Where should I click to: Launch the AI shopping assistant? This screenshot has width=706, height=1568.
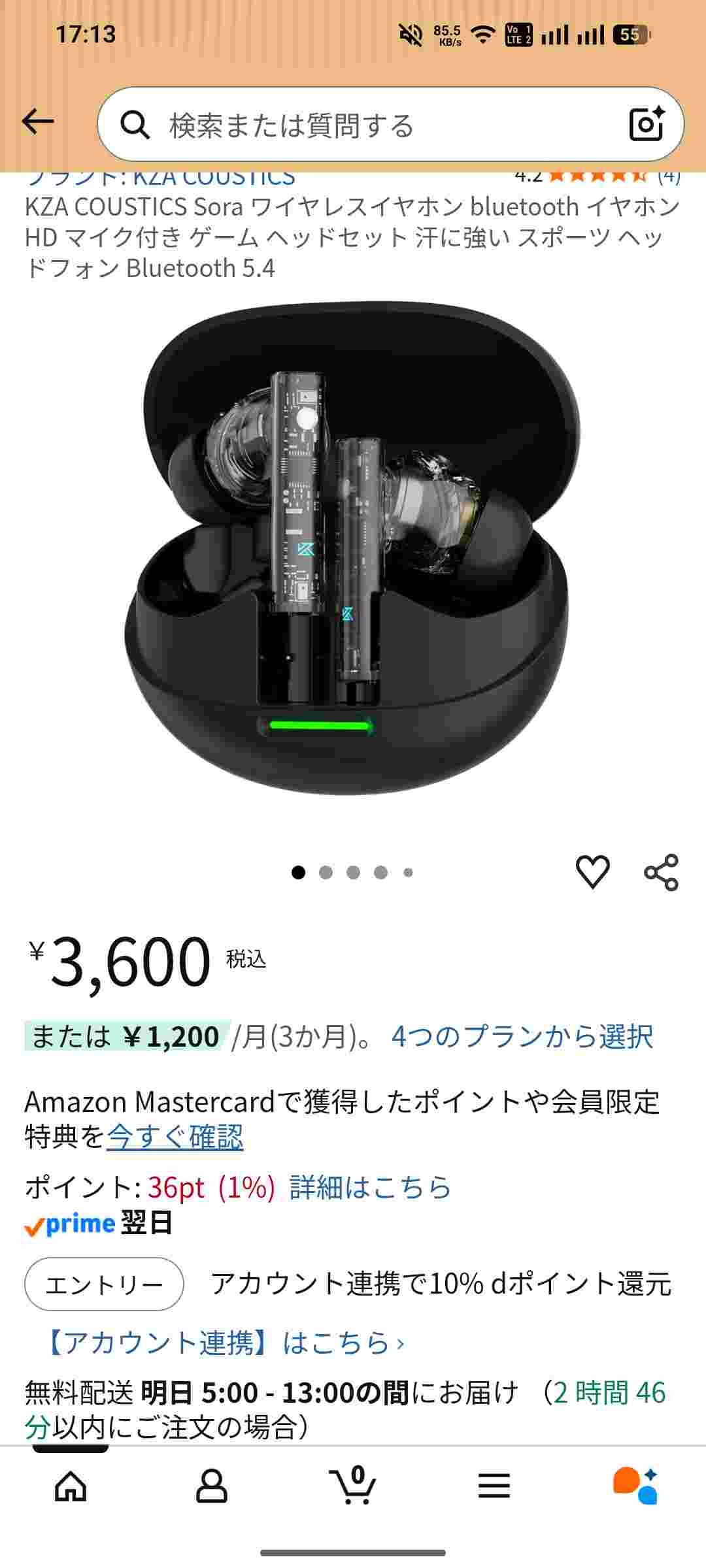click(635, 1487)
